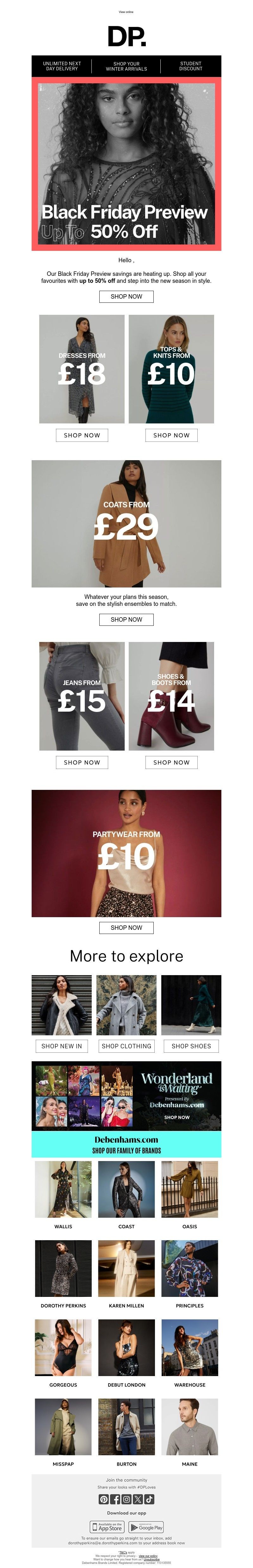Viewport: 253px width, 1568px height.
Task: Tap Shop Now below Partywear banner
Action: point(126,928)
